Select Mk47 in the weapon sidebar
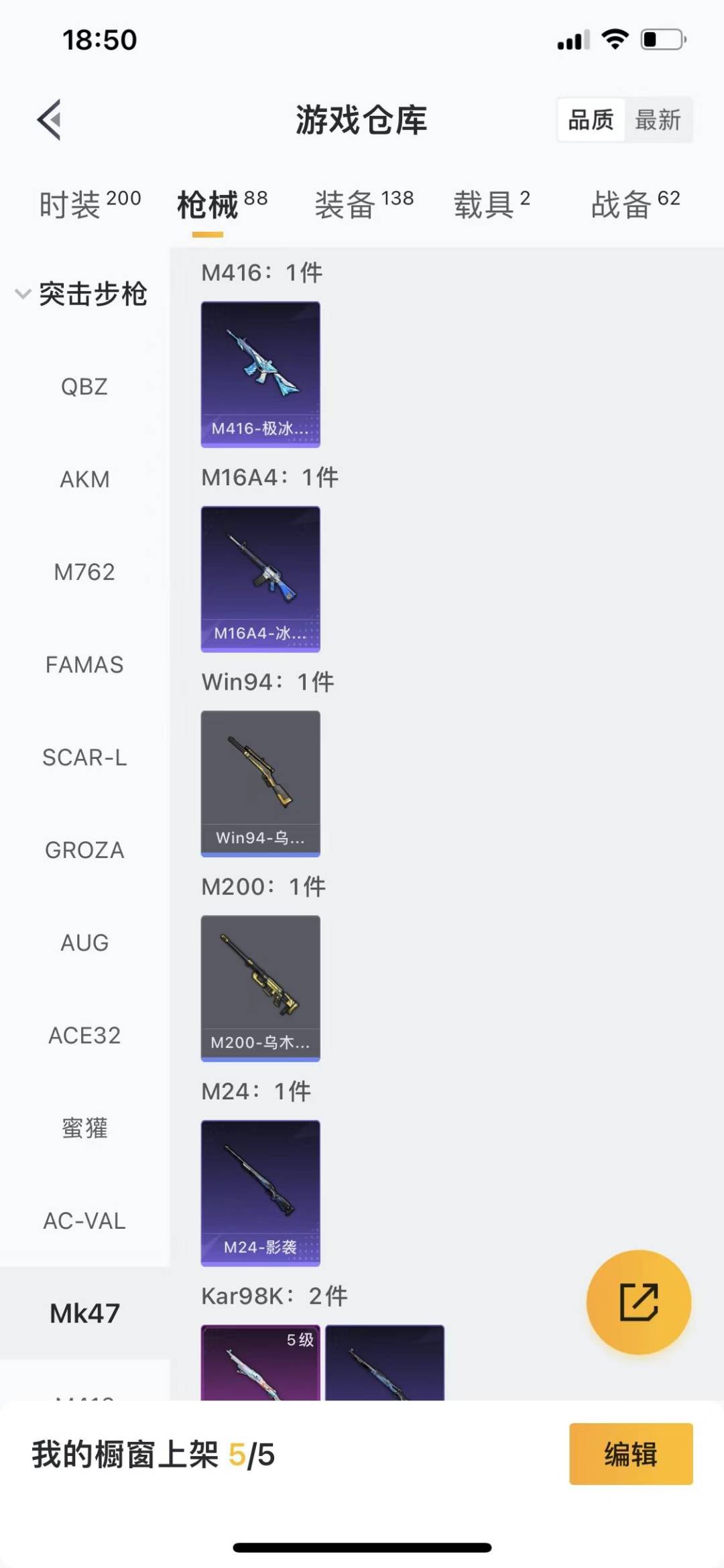The image size is (724, 1568). point(85,1313)
